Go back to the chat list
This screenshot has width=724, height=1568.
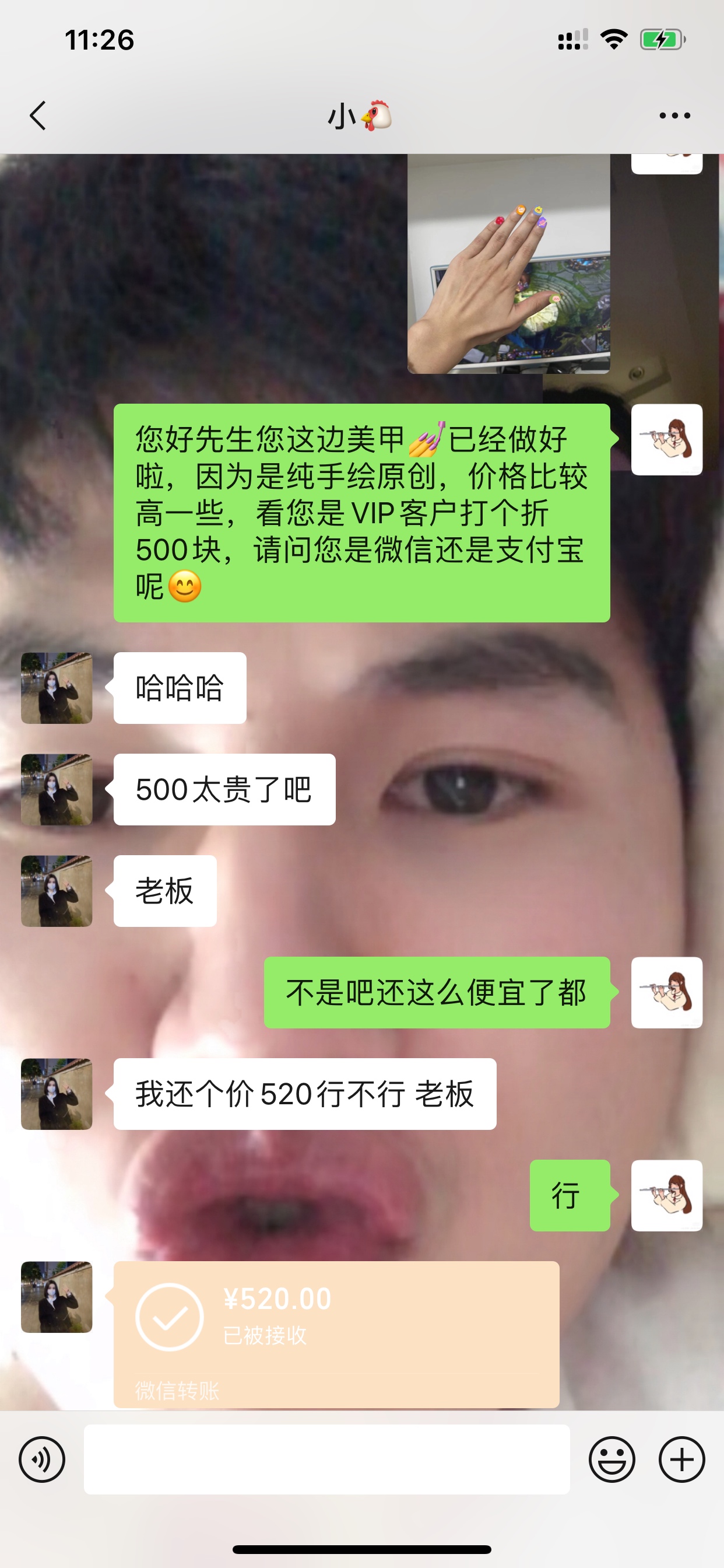pos(38,116)
